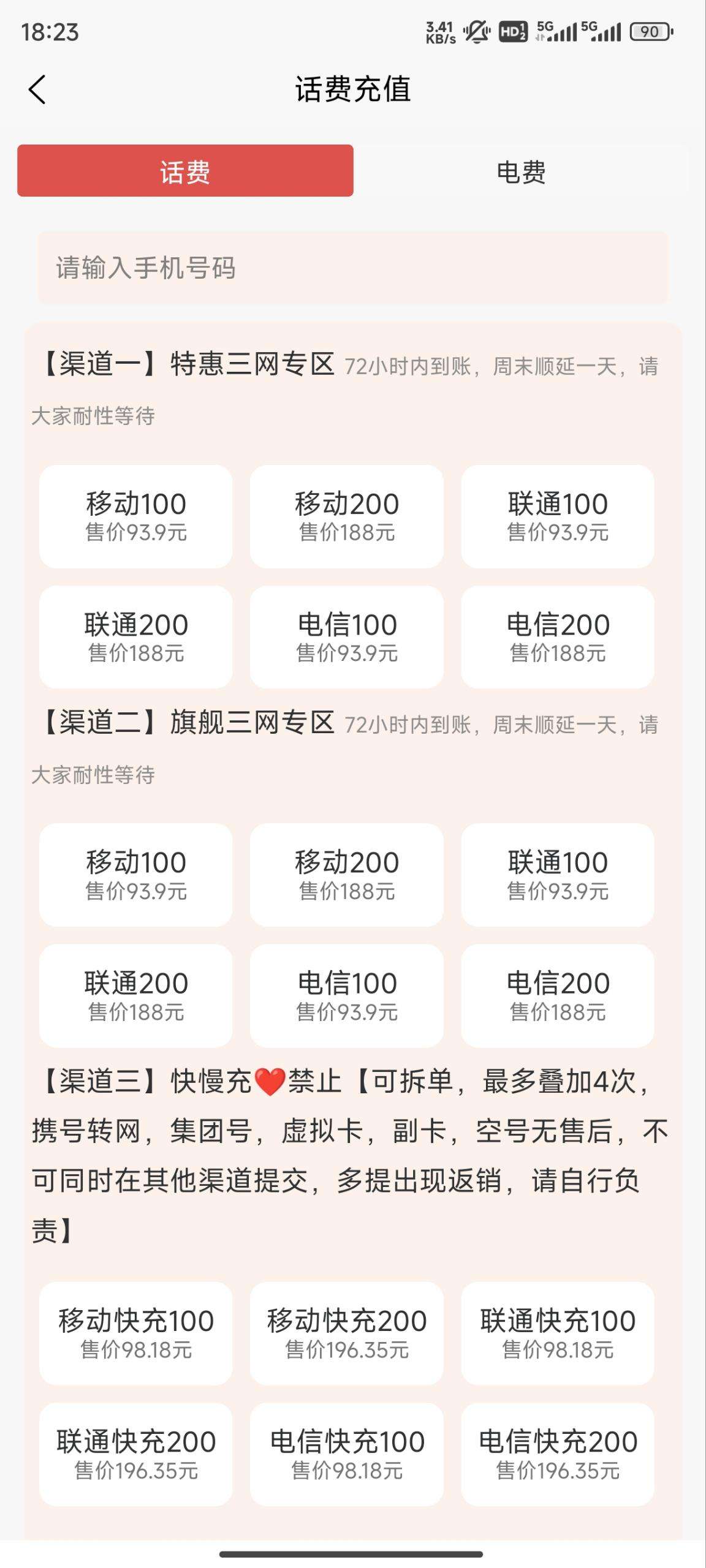Choose 电信200 under 渠道一 特惠三网专区
Image resolution: width=706 pixels, height=1568 pixels.
[558, 637]
